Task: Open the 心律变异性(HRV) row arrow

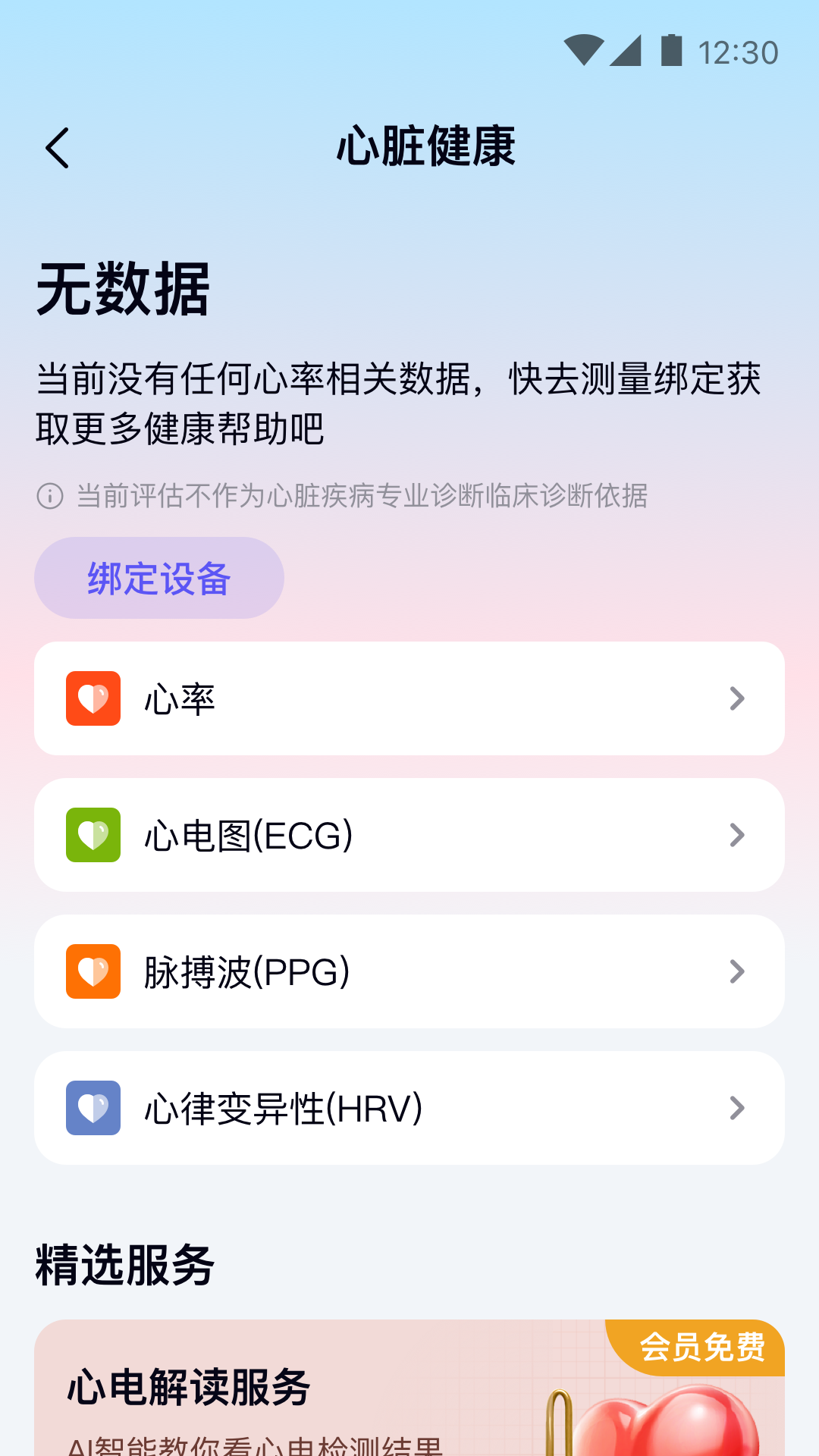Action: pyautogui.click(x=736, y=1108)
